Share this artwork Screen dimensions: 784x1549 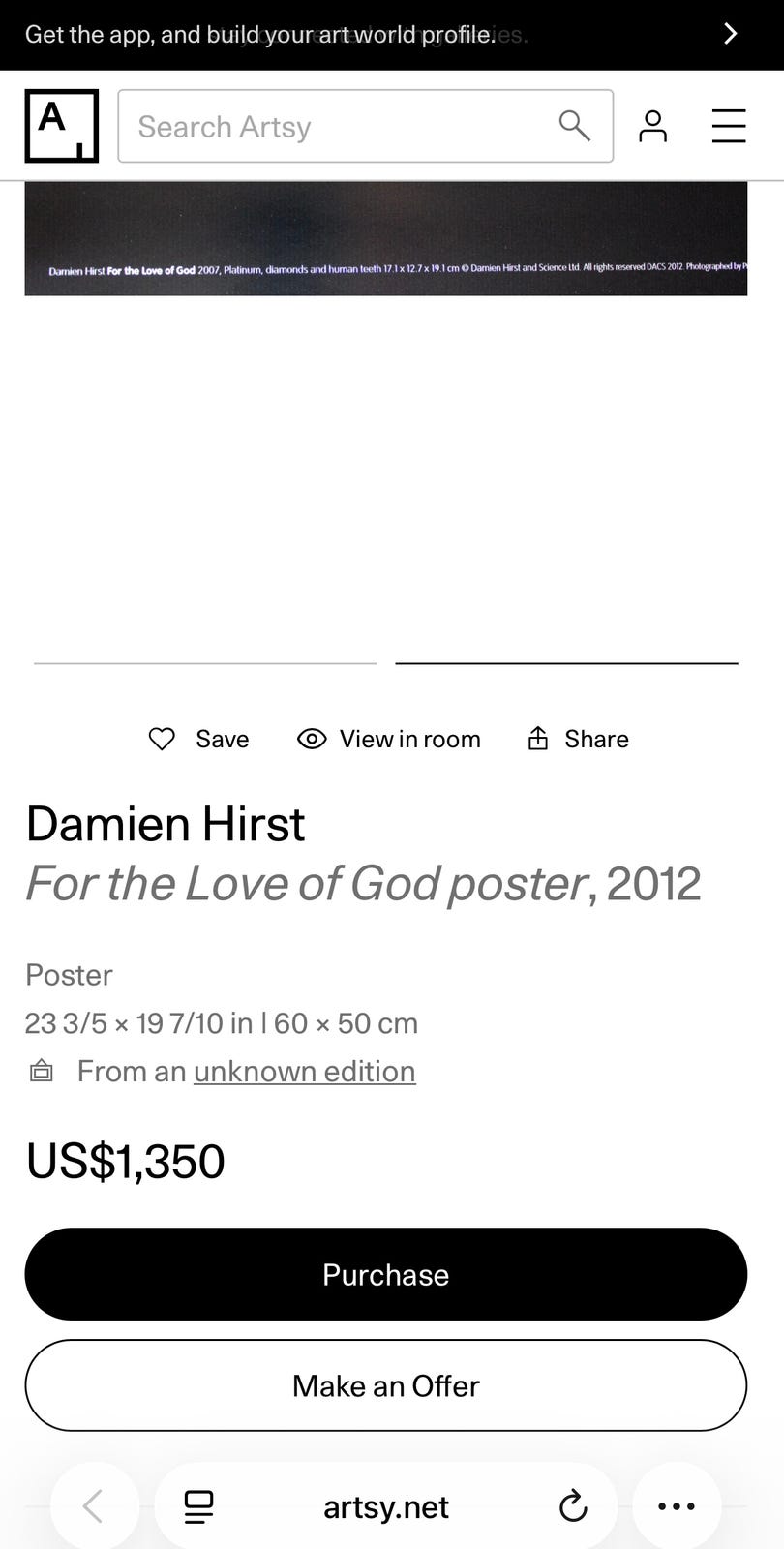point(578,739)
